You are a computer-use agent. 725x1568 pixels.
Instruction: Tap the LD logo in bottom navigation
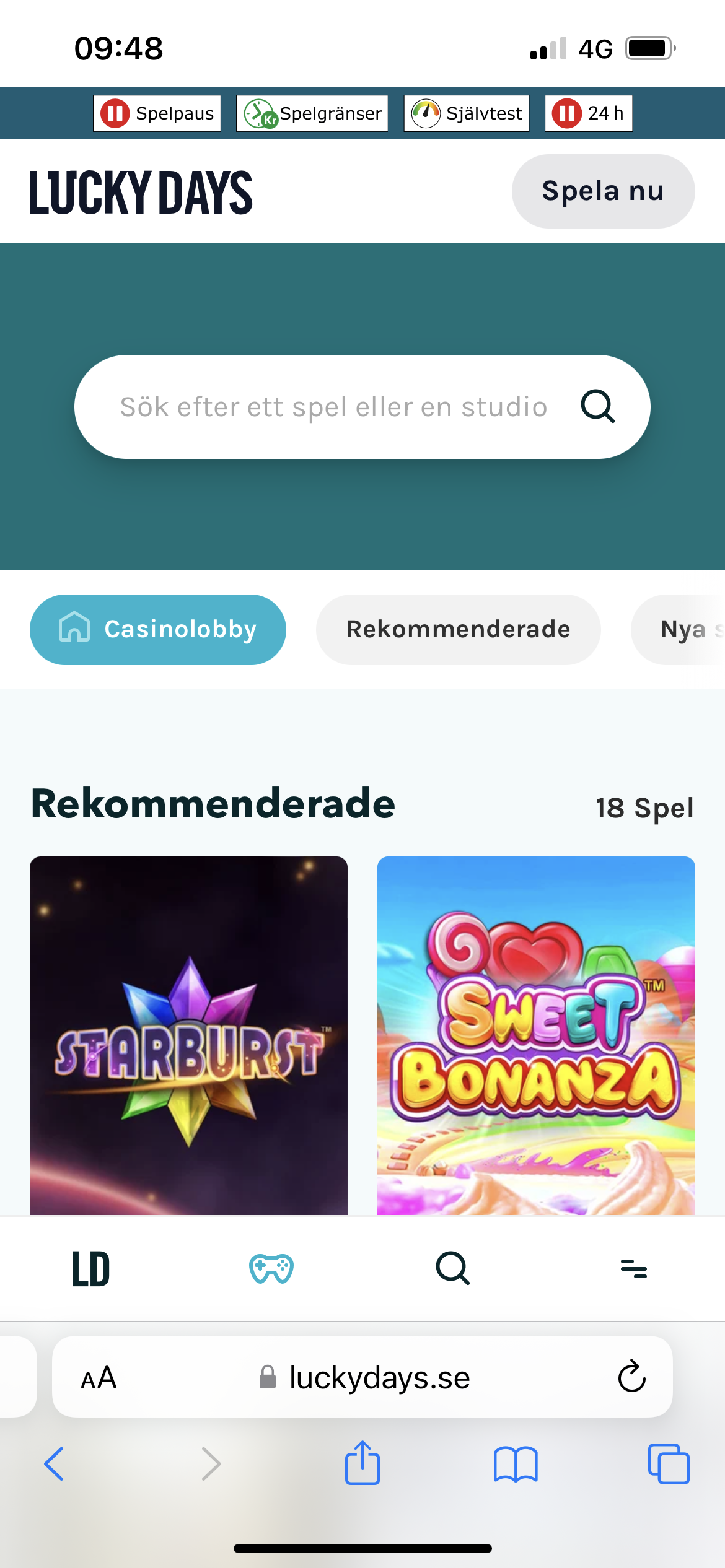[90, 1268]
